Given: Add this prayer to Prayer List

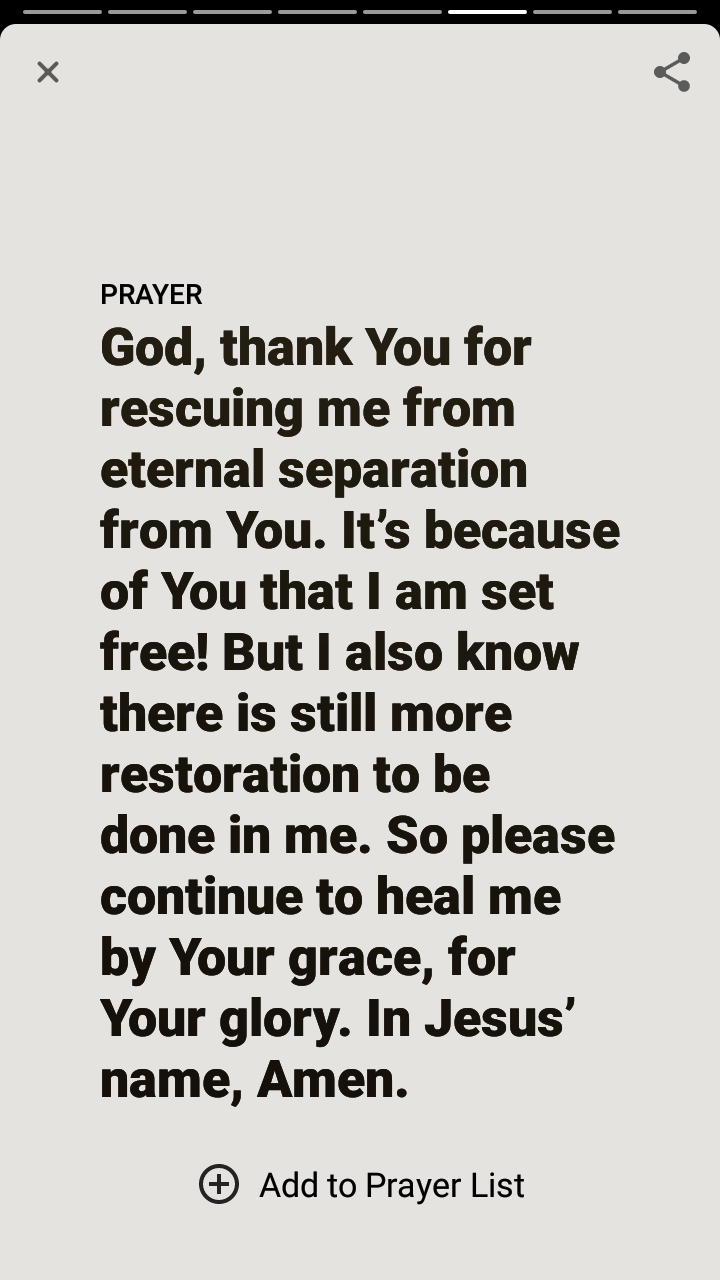Looking at the screenshot, I should [361, 1185].
